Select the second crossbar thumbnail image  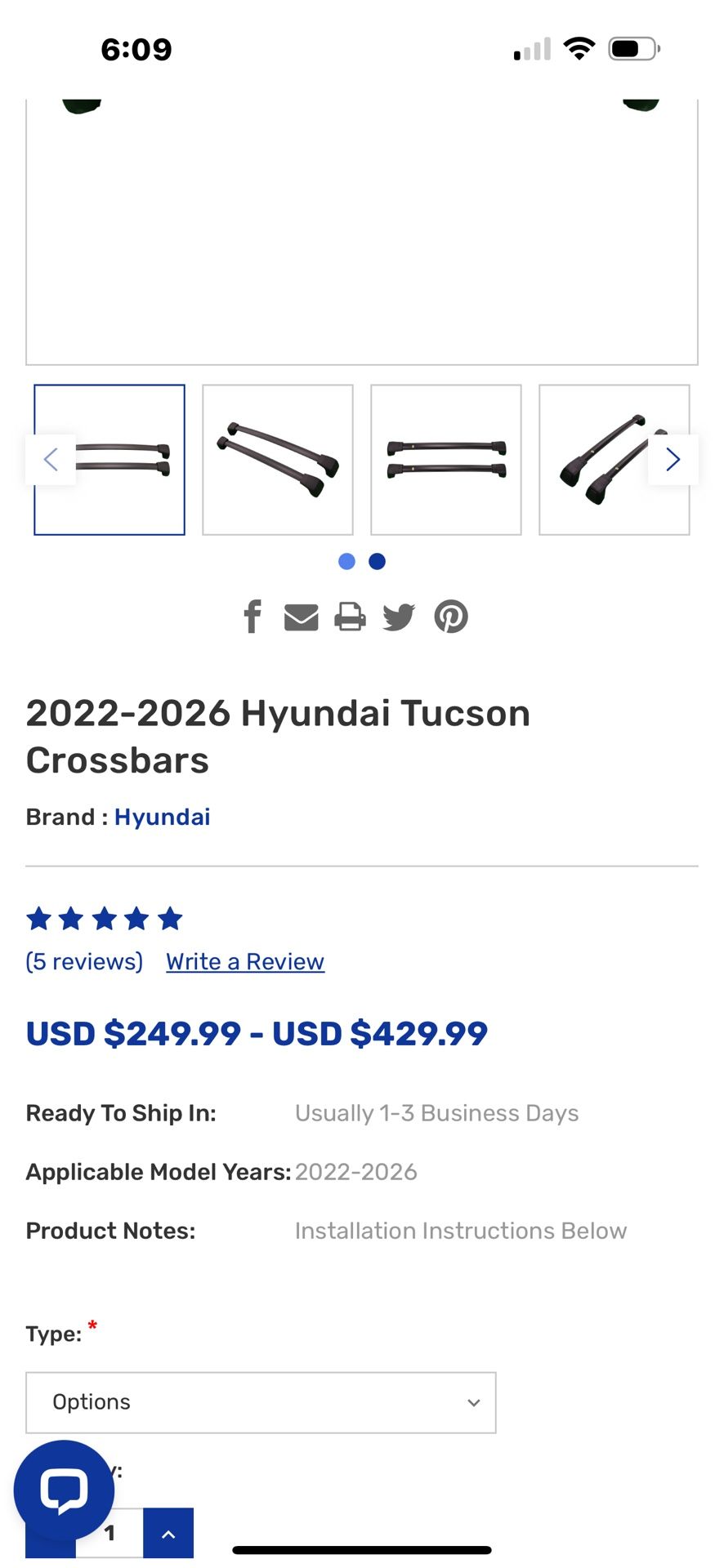coord(278,460)
